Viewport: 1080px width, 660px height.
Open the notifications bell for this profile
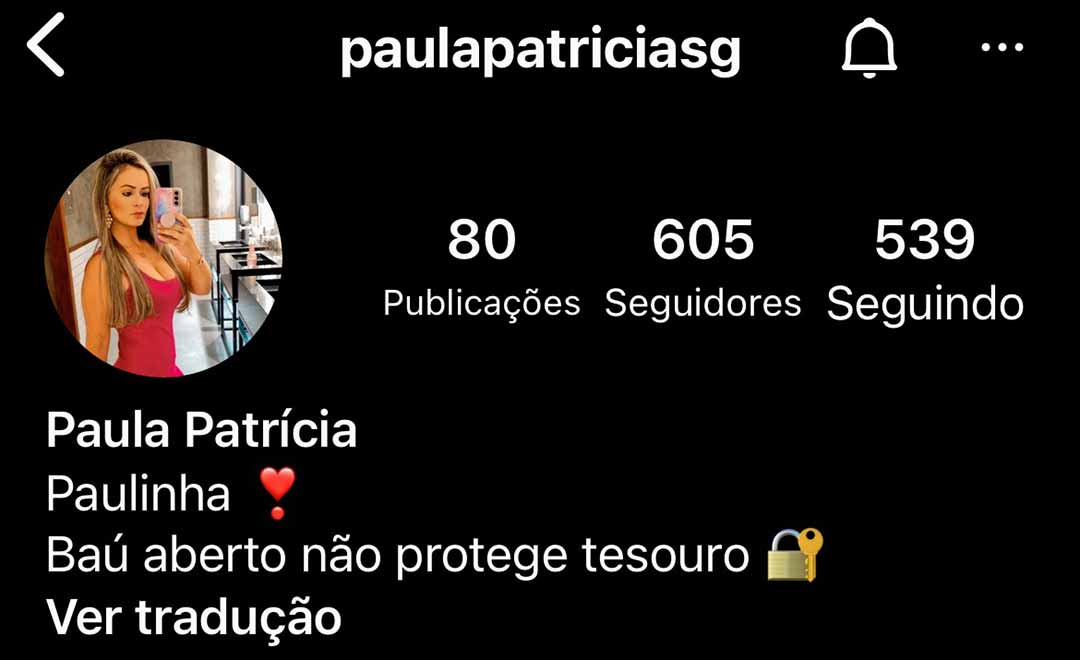(869, 48)
